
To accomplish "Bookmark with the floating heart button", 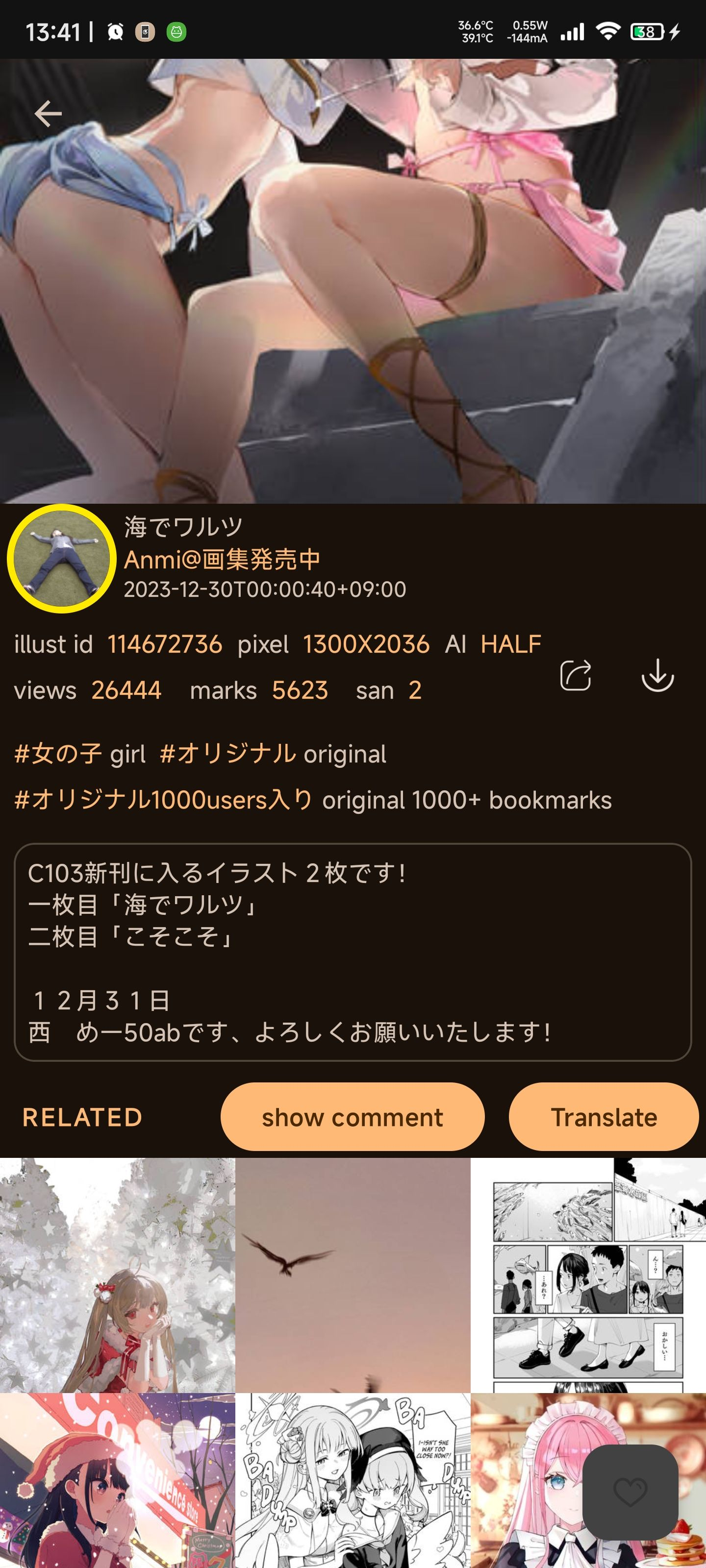I will point(630,1491).
